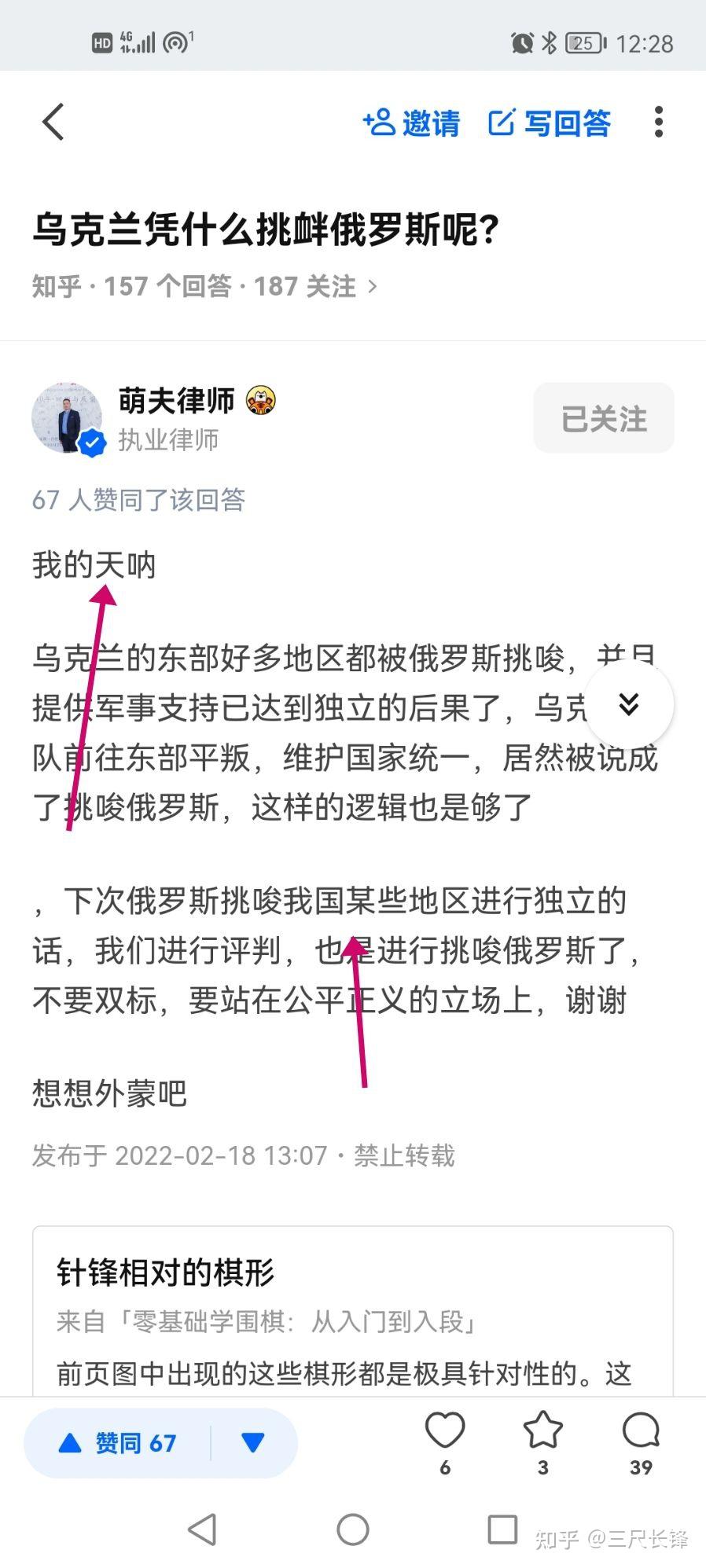Screen dimensions: 706x1568
Task: Tap the system home button
Action: [x=353, y=1529]
